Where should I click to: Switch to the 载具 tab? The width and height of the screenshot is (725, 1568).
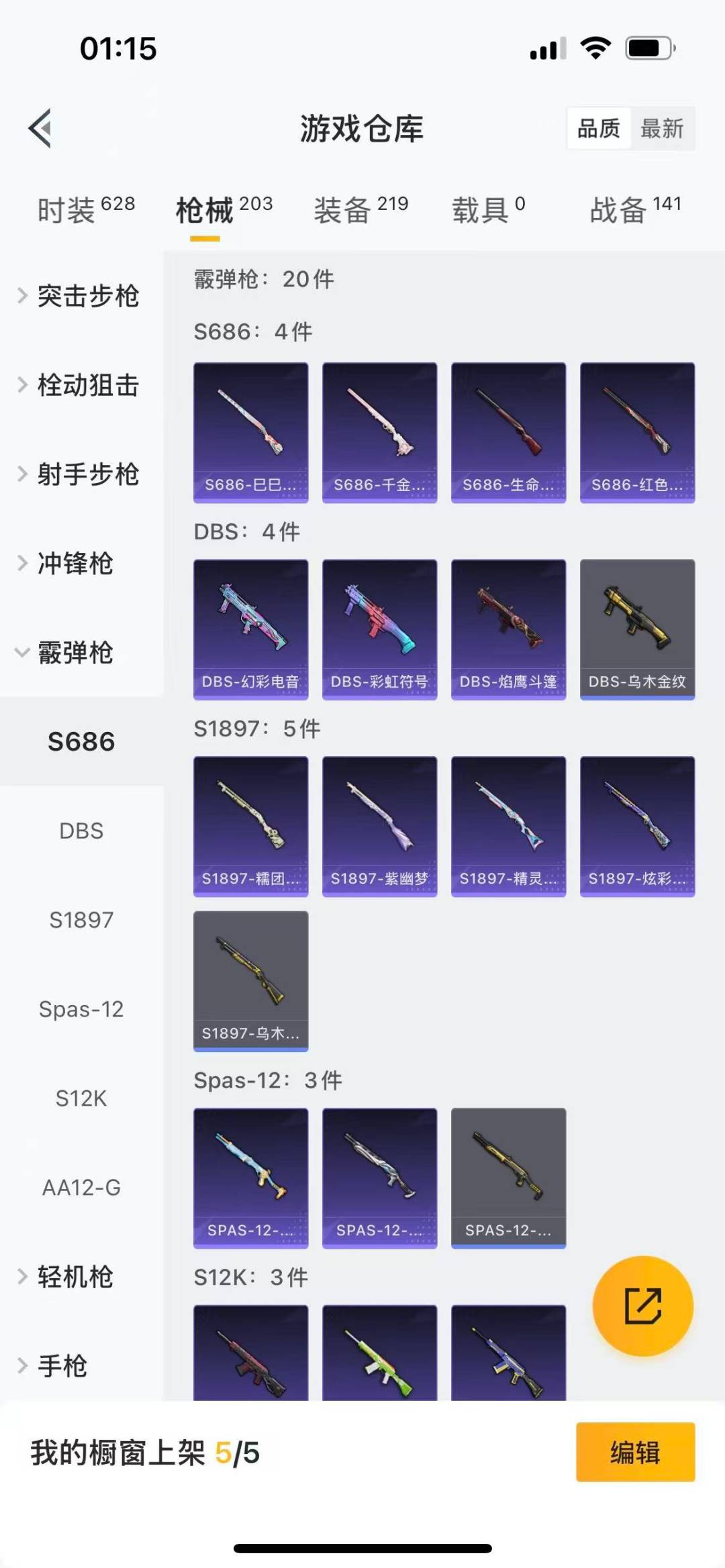click(488, 210)
